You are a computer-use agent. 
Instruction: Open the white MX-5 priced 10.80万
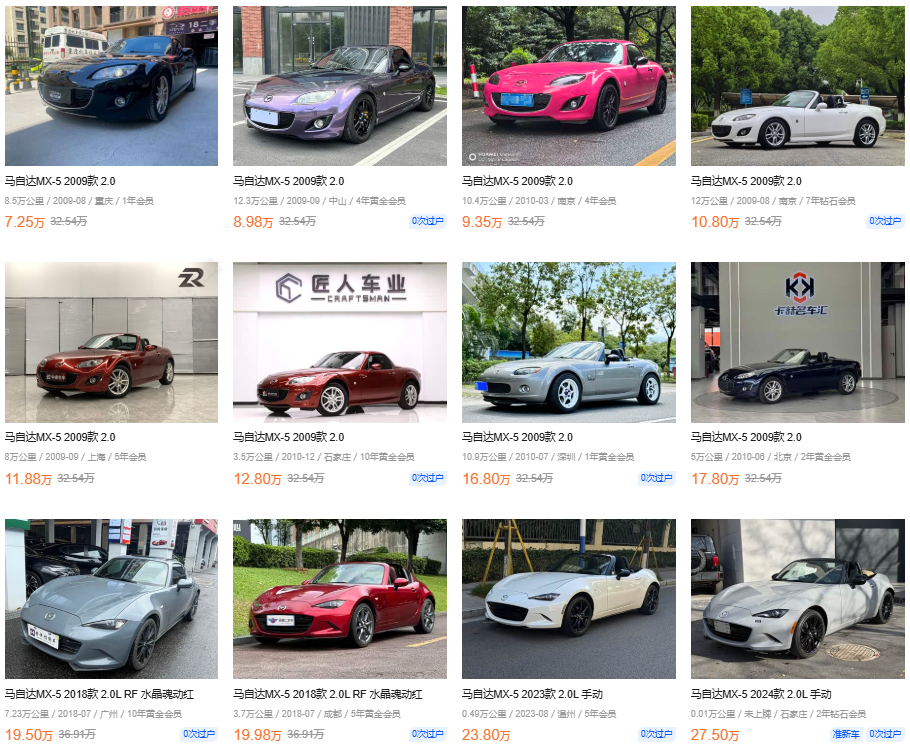[797, 86]
